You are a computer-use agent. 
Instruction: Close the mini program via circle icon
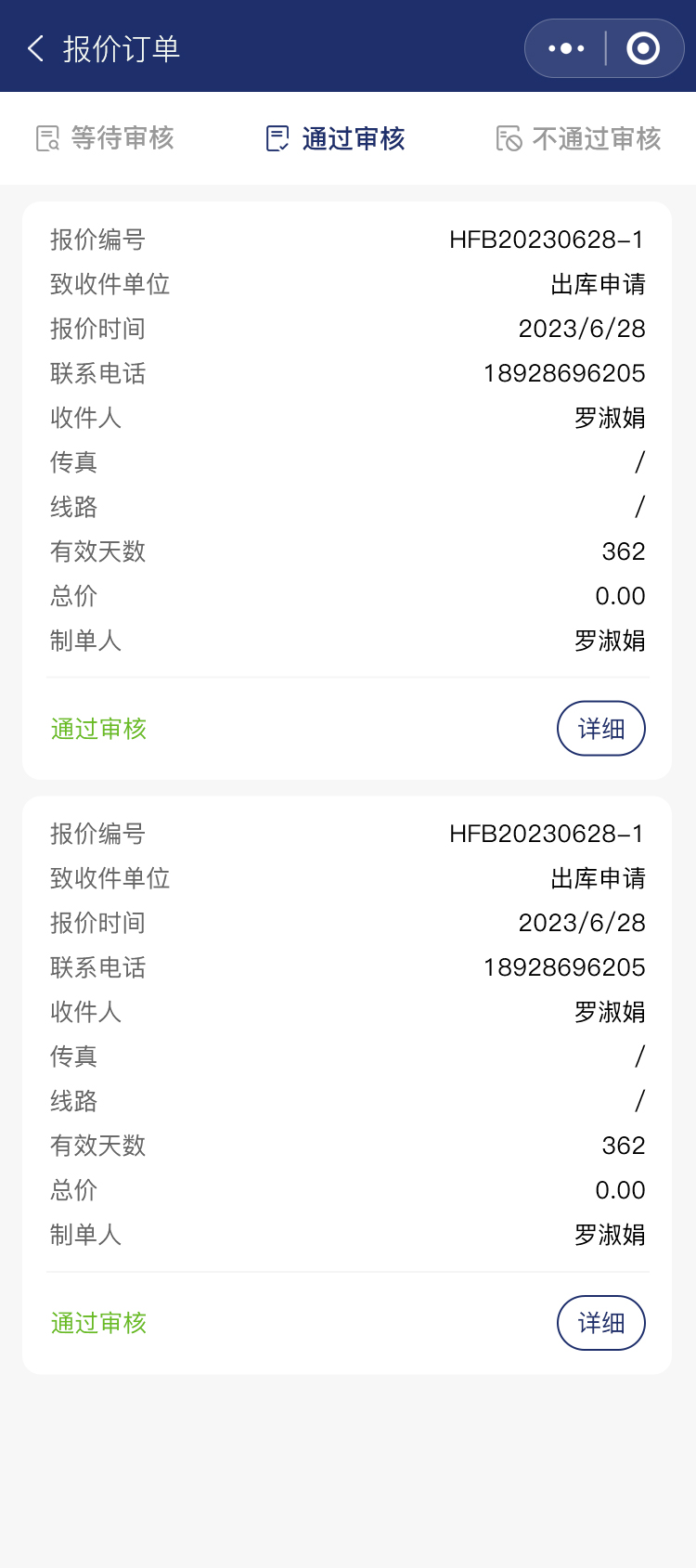click(x=643, y=48)
